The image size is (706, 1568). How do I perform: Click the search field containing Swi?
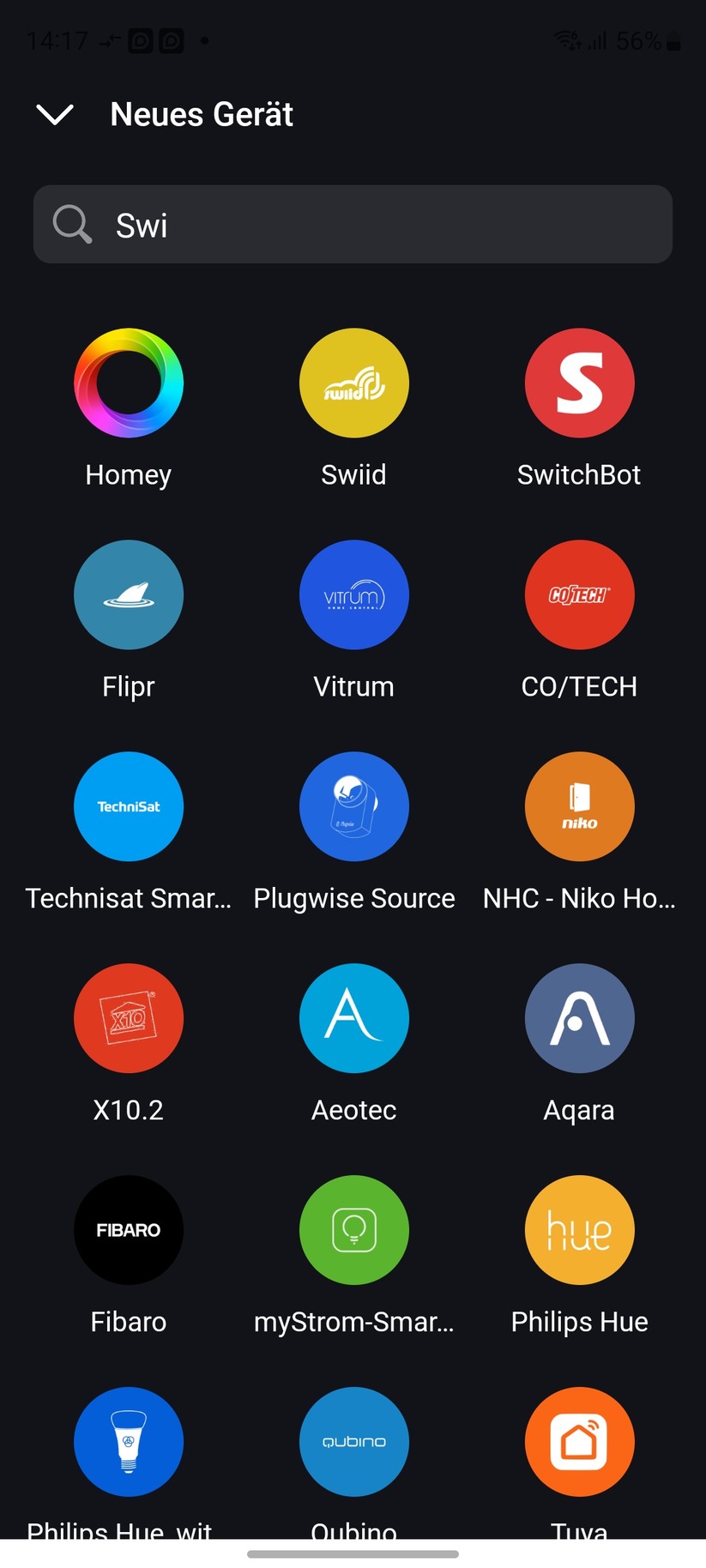[353, 224]
